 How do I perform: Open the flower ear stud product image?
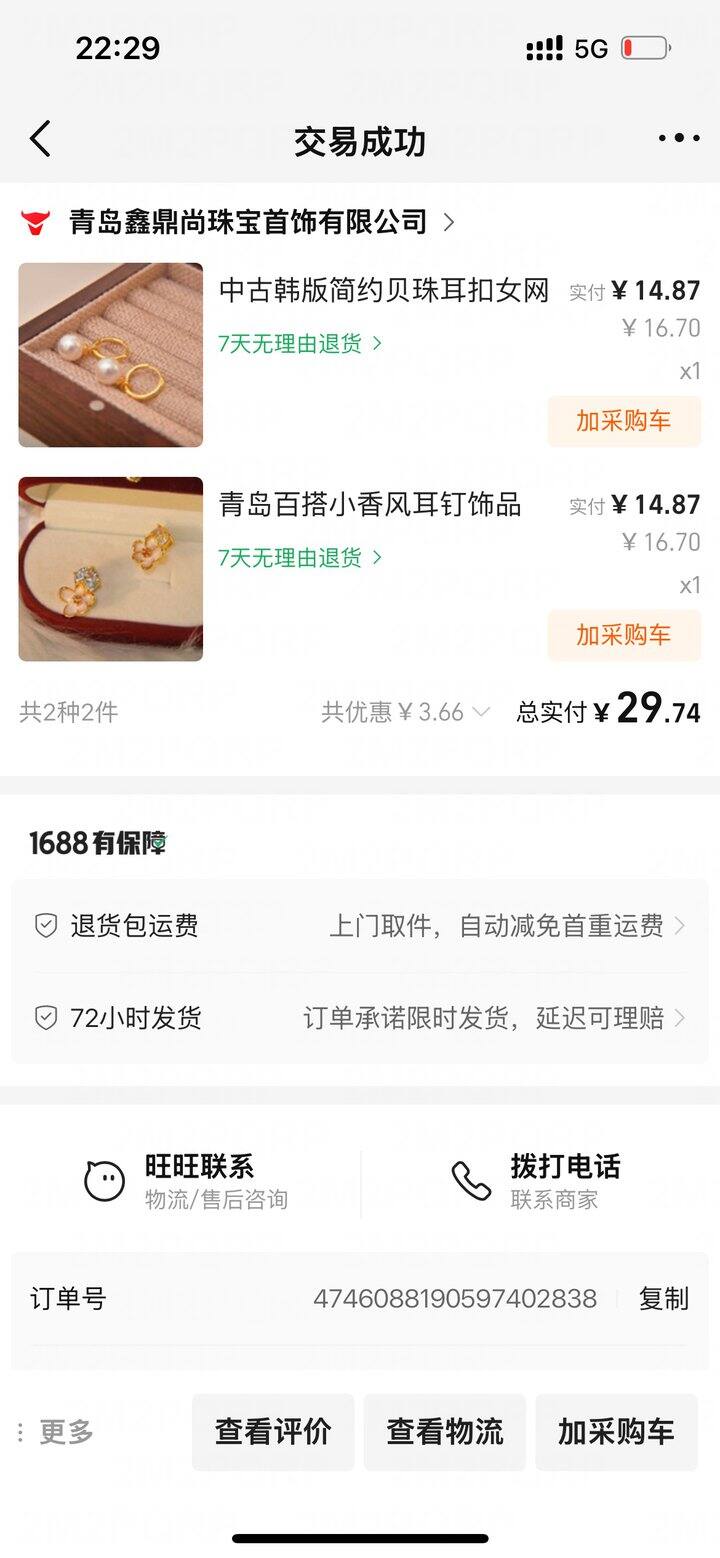[x=111, y=569]
